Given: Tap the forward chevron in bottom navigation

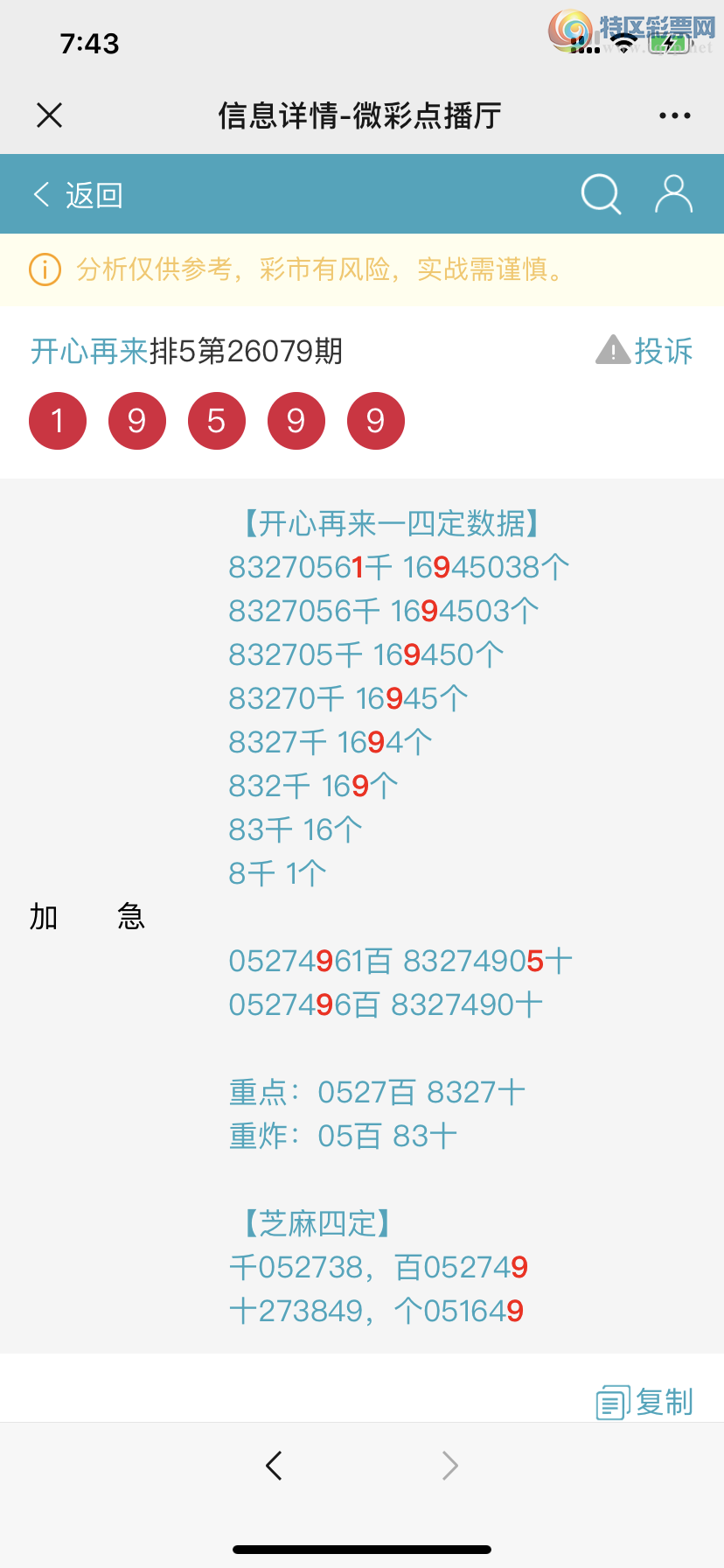Looking at the screenshot, I should [449, 1465].
